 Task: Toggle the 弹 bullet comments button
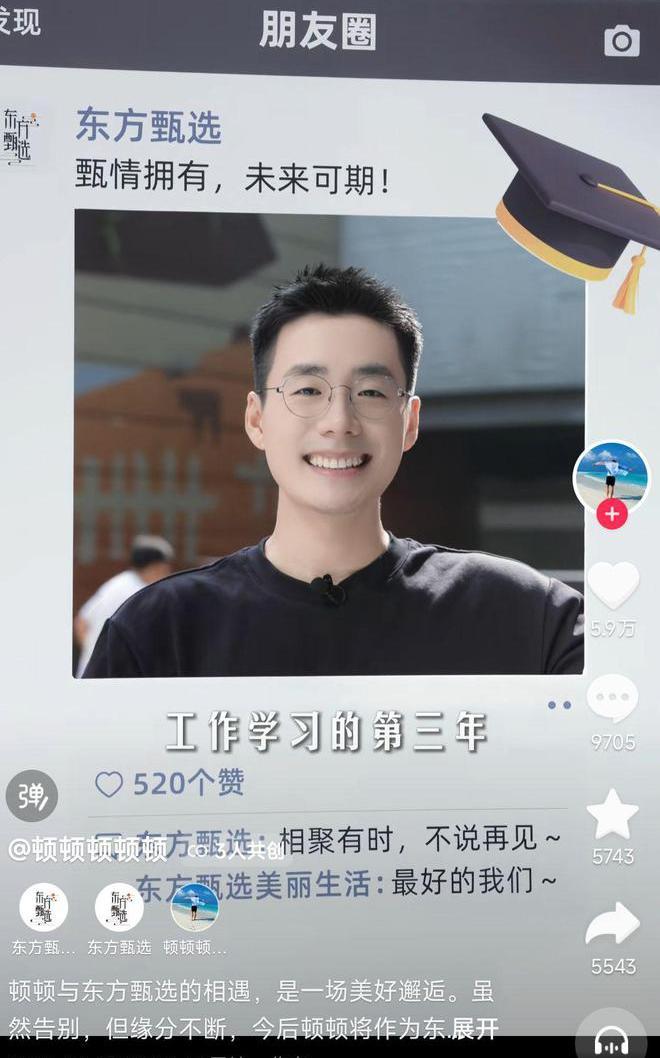point(32,796)
